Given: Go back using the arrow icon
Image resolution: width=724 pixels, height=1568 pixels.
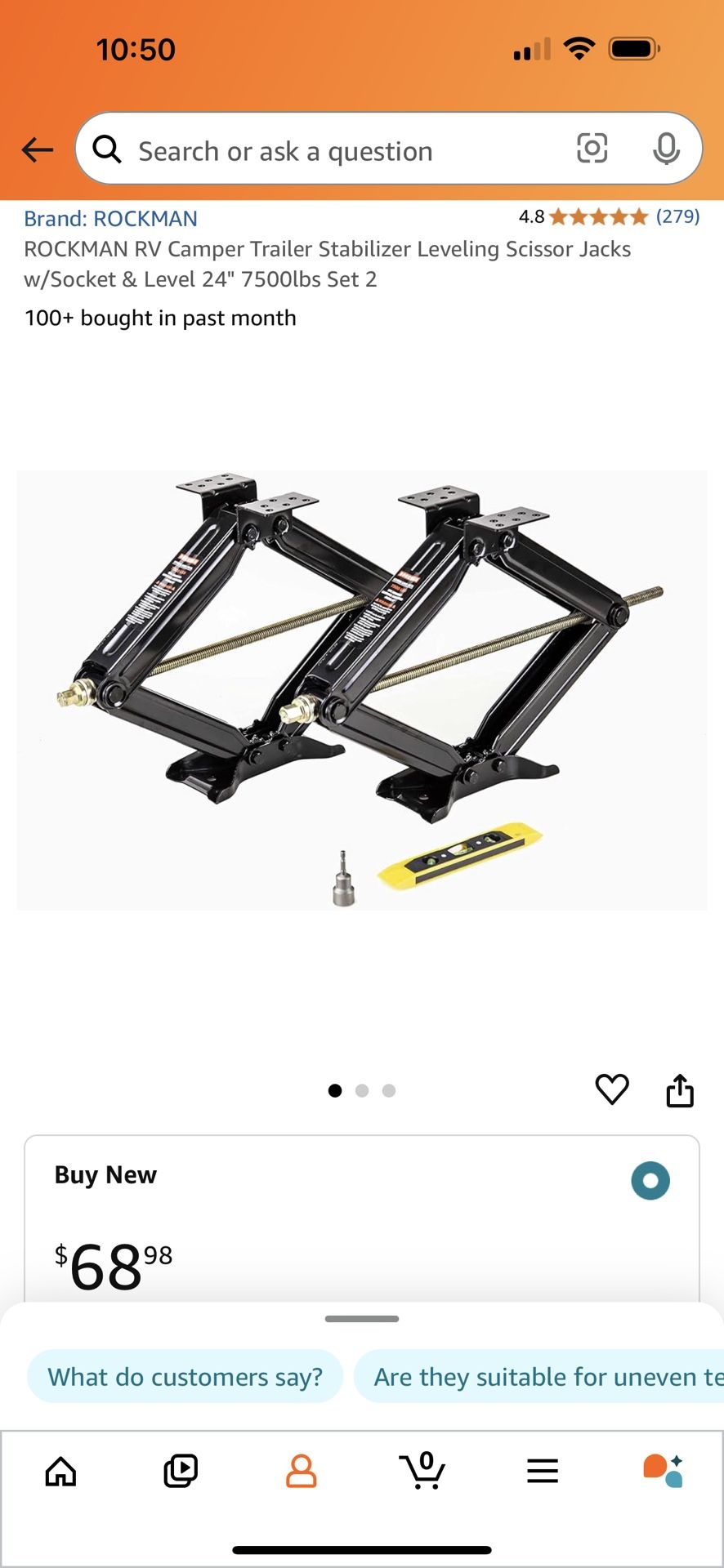Looking at the screenshot, I should [38, 150].
